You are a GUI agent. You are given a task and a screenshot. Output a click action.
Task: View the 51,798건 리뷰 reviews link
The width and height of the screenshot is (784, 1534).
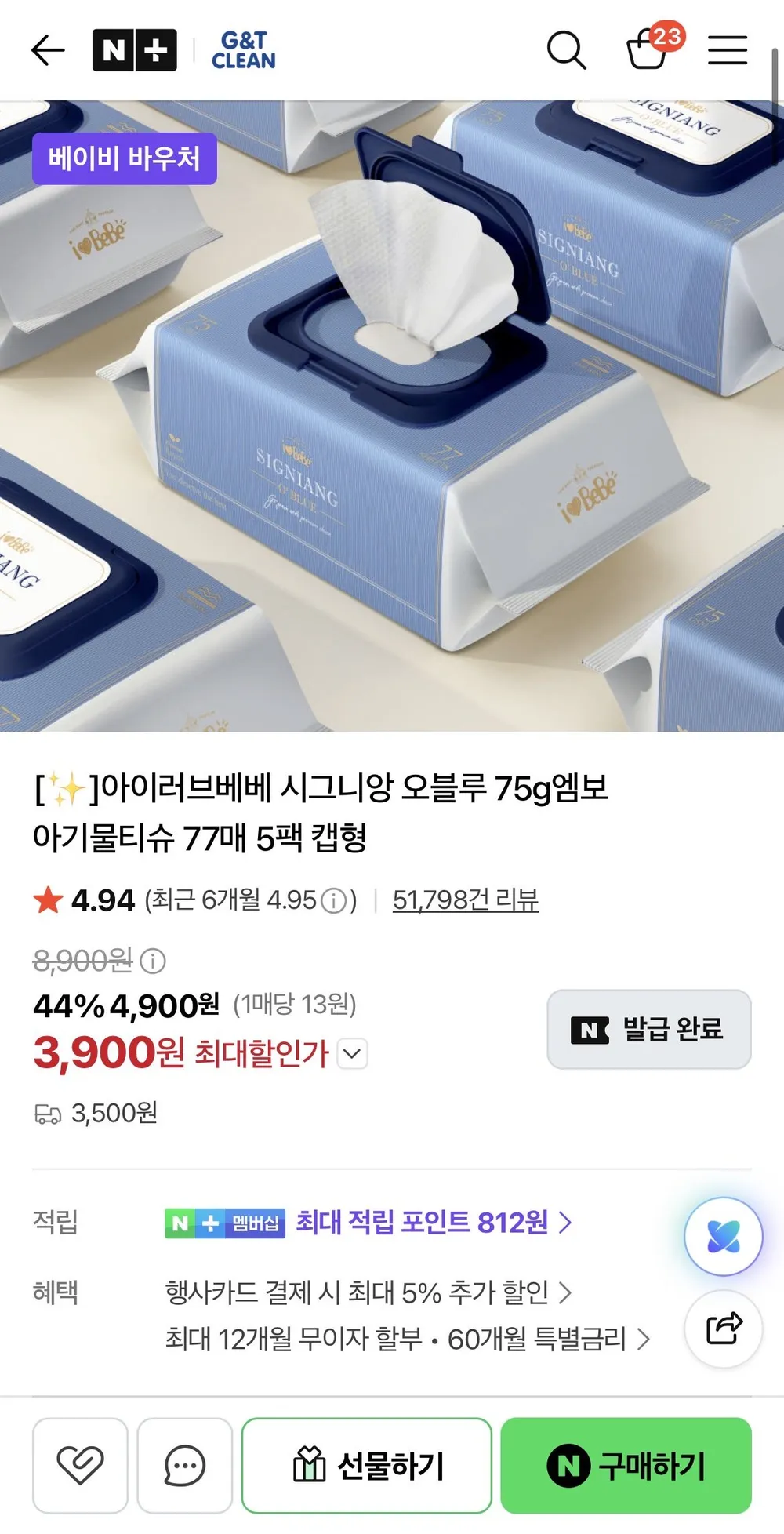(466, 900)
